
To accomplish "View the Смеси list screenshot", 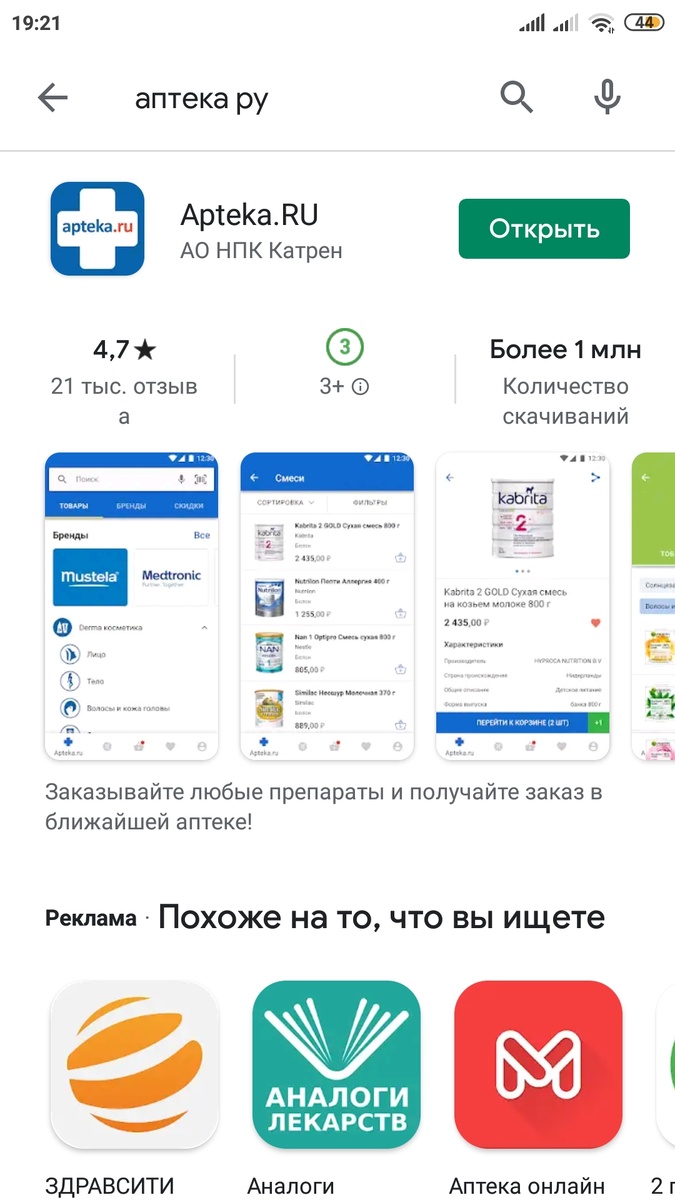I will [327, 606].
